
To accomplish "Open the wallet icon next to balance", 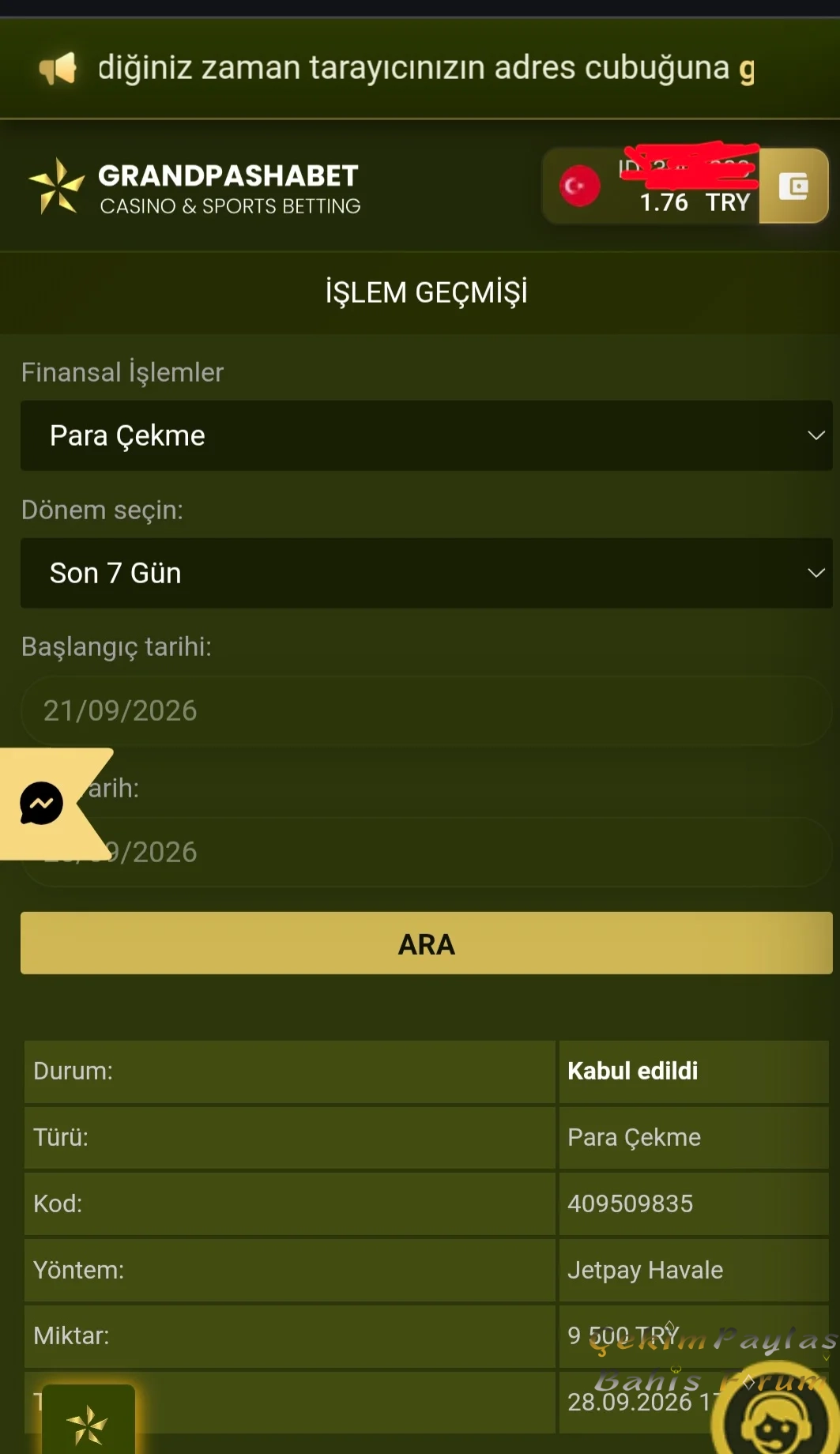I will coord(793,186).
